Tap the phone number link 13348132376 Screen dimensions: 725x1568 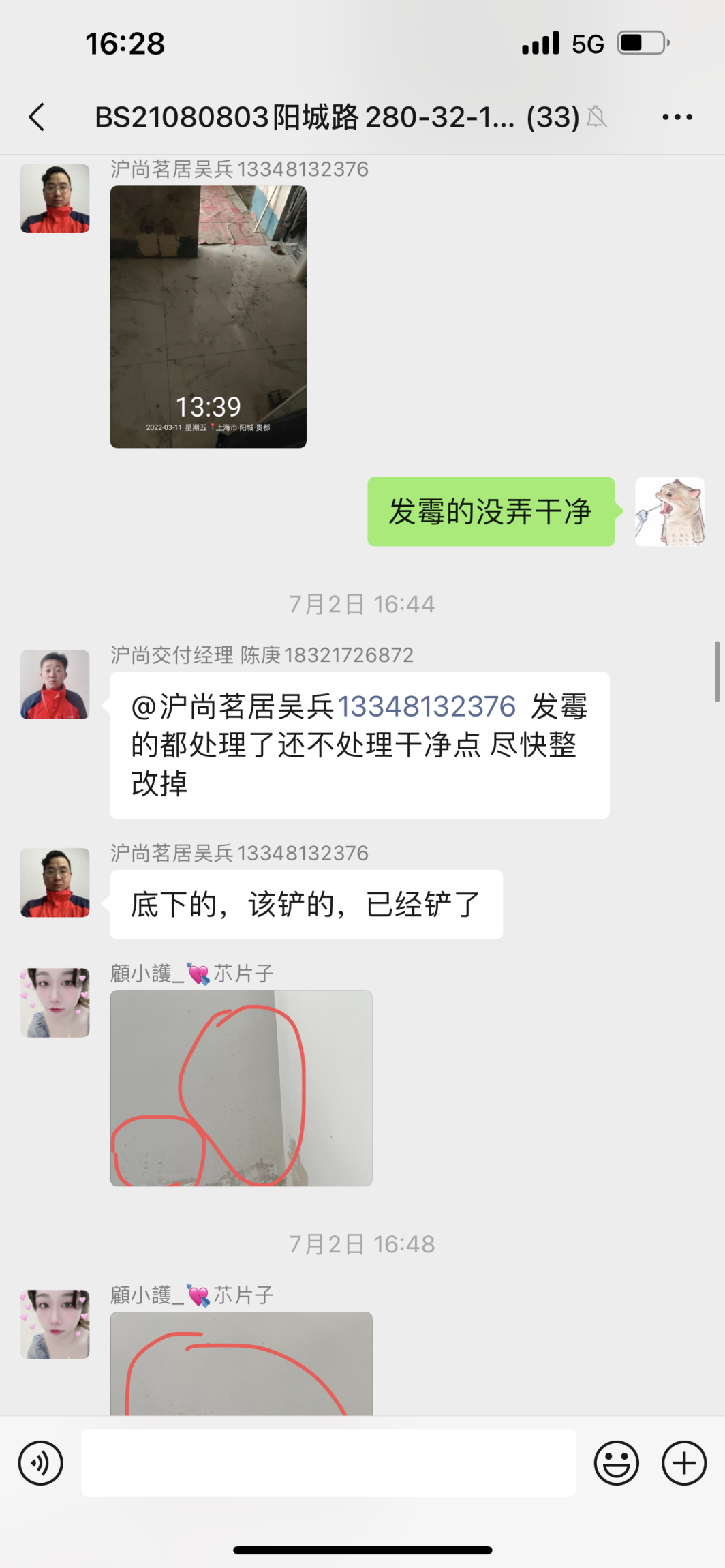coord(427,706)
